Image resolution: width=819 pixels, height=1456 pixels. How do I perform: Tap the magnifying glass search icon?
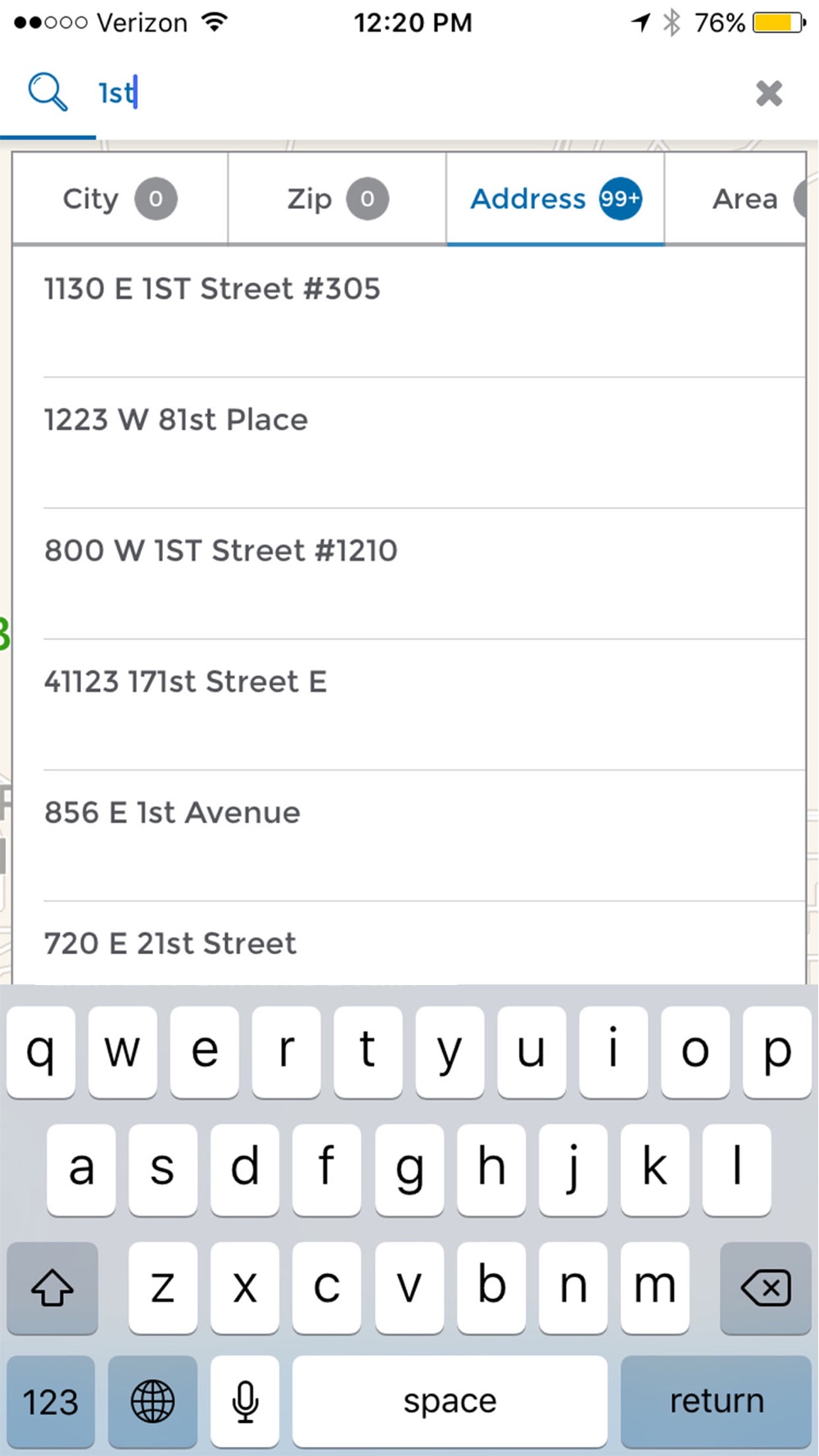[48, 92]
